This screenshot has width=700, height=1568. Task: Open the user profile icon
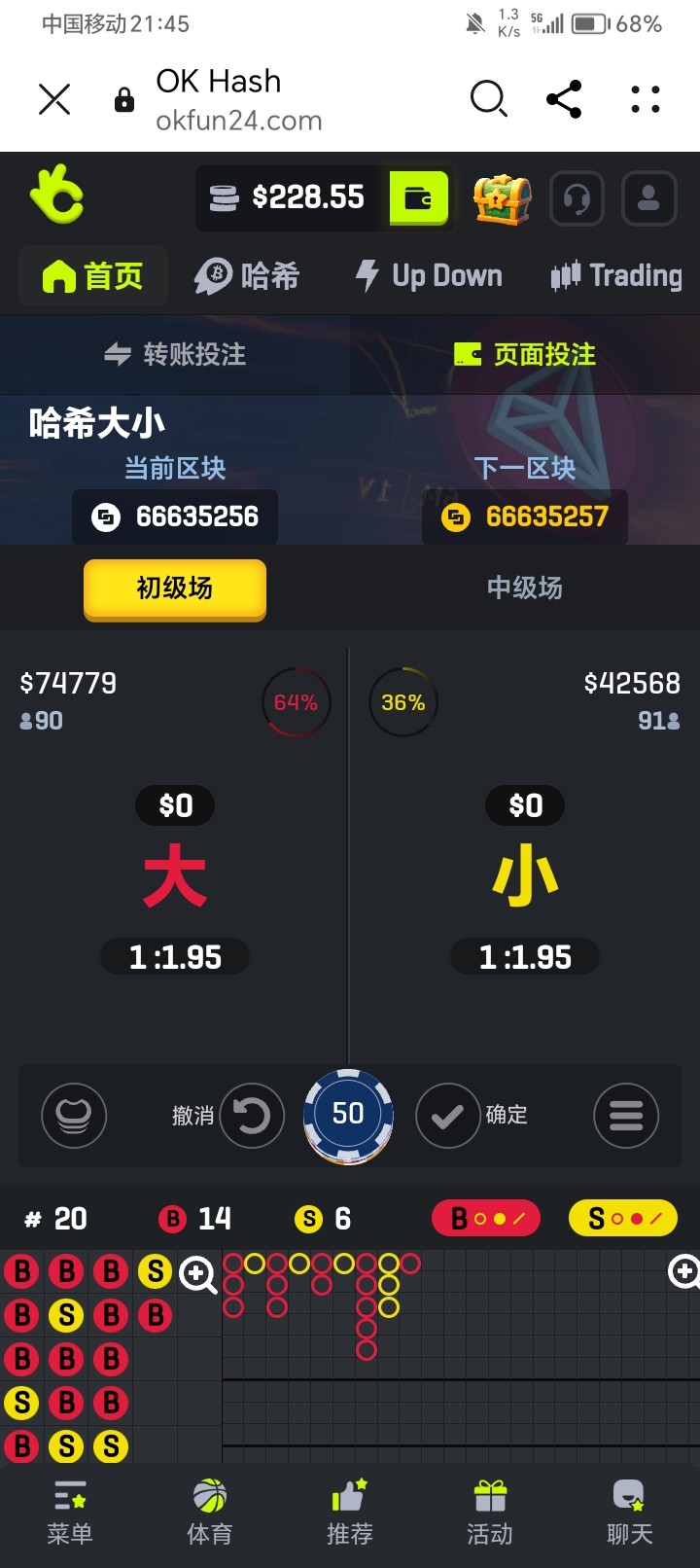tap(648, 199)
